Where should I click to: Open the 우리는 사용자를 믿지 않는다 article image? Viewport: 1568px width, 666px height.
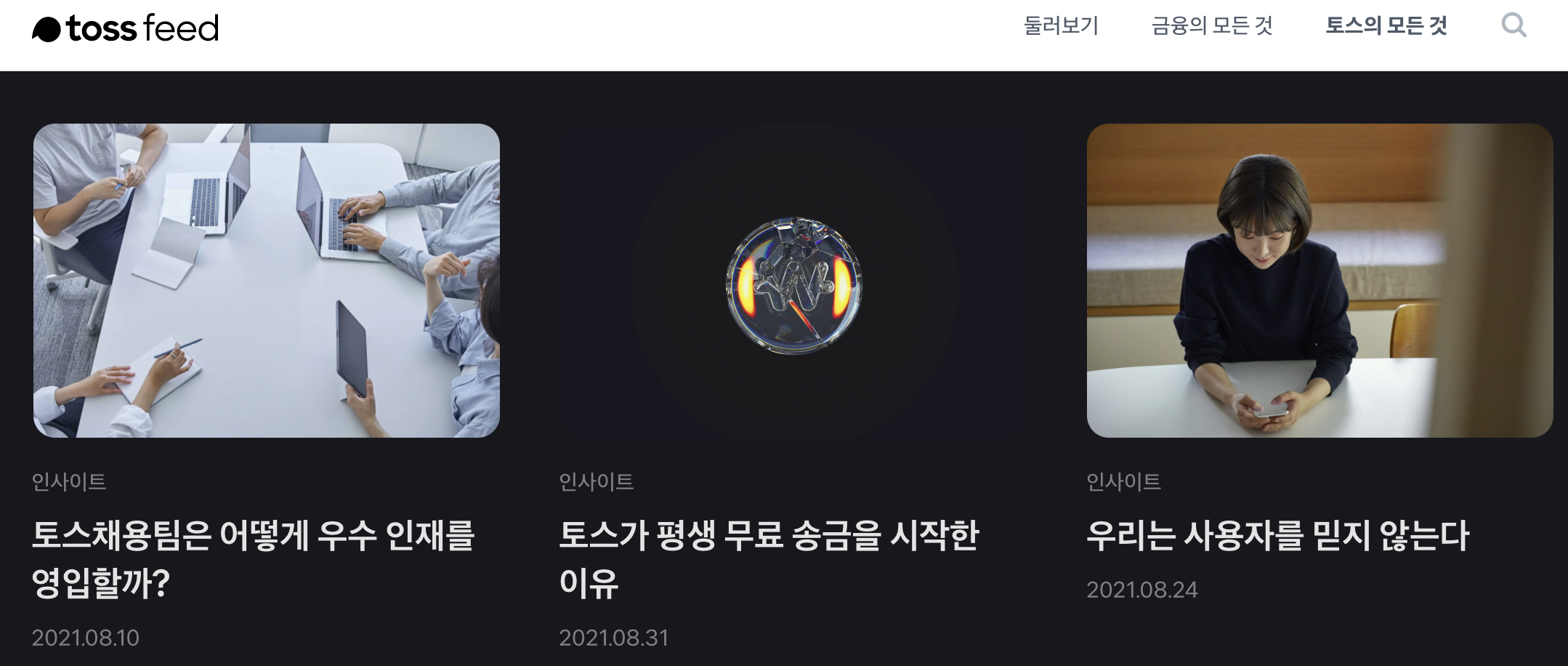pyautogui.click(x=1320, y=281)
